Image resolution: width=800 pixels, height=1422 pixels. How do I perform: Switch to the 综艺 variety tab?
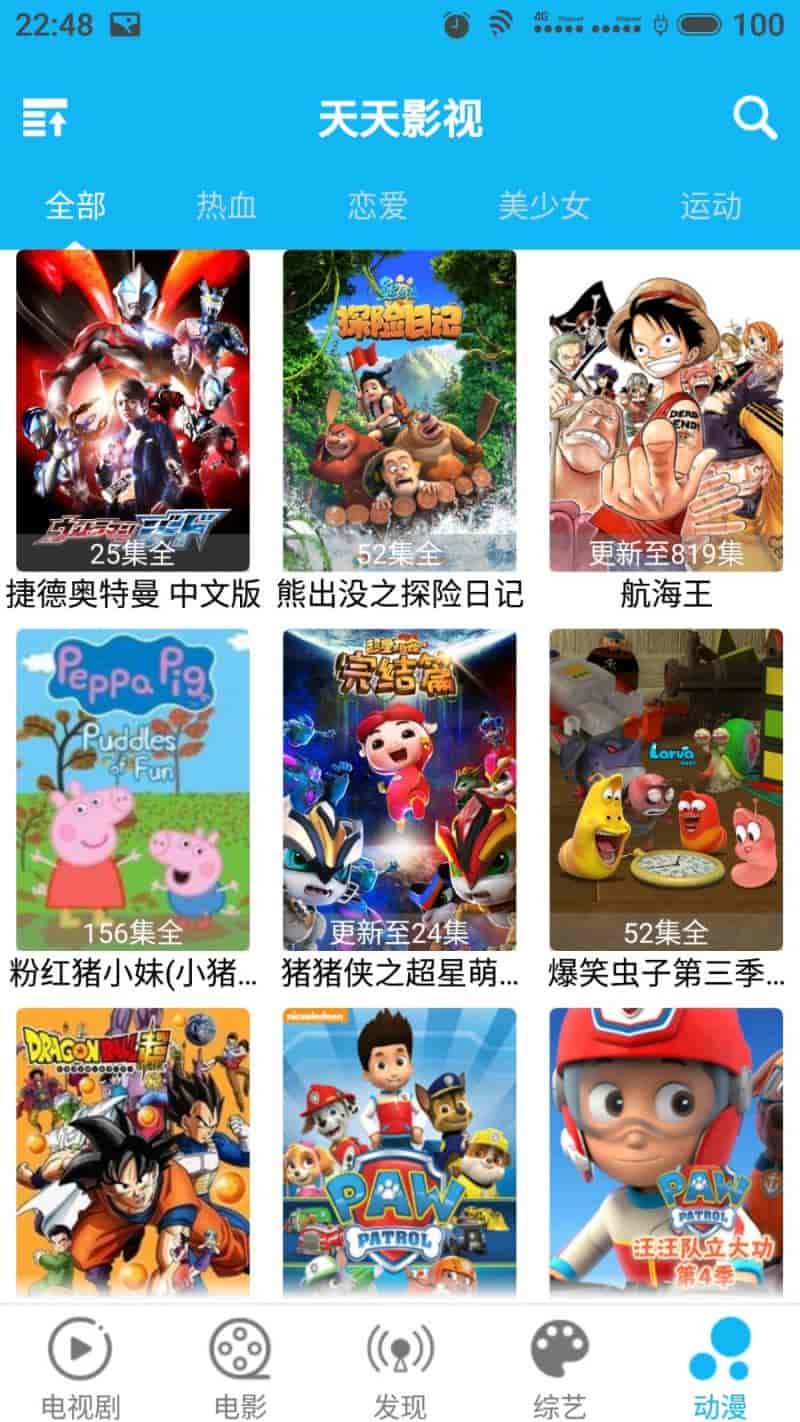560,1366
